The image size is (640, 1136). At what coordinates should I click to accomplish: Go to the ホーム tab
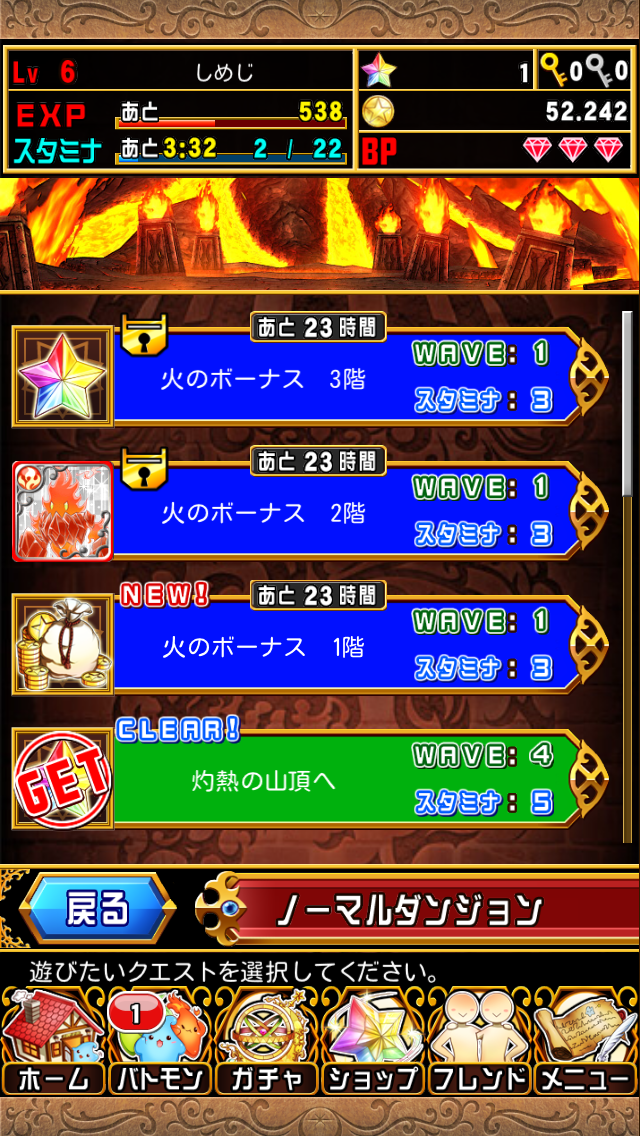(53, 1040)
